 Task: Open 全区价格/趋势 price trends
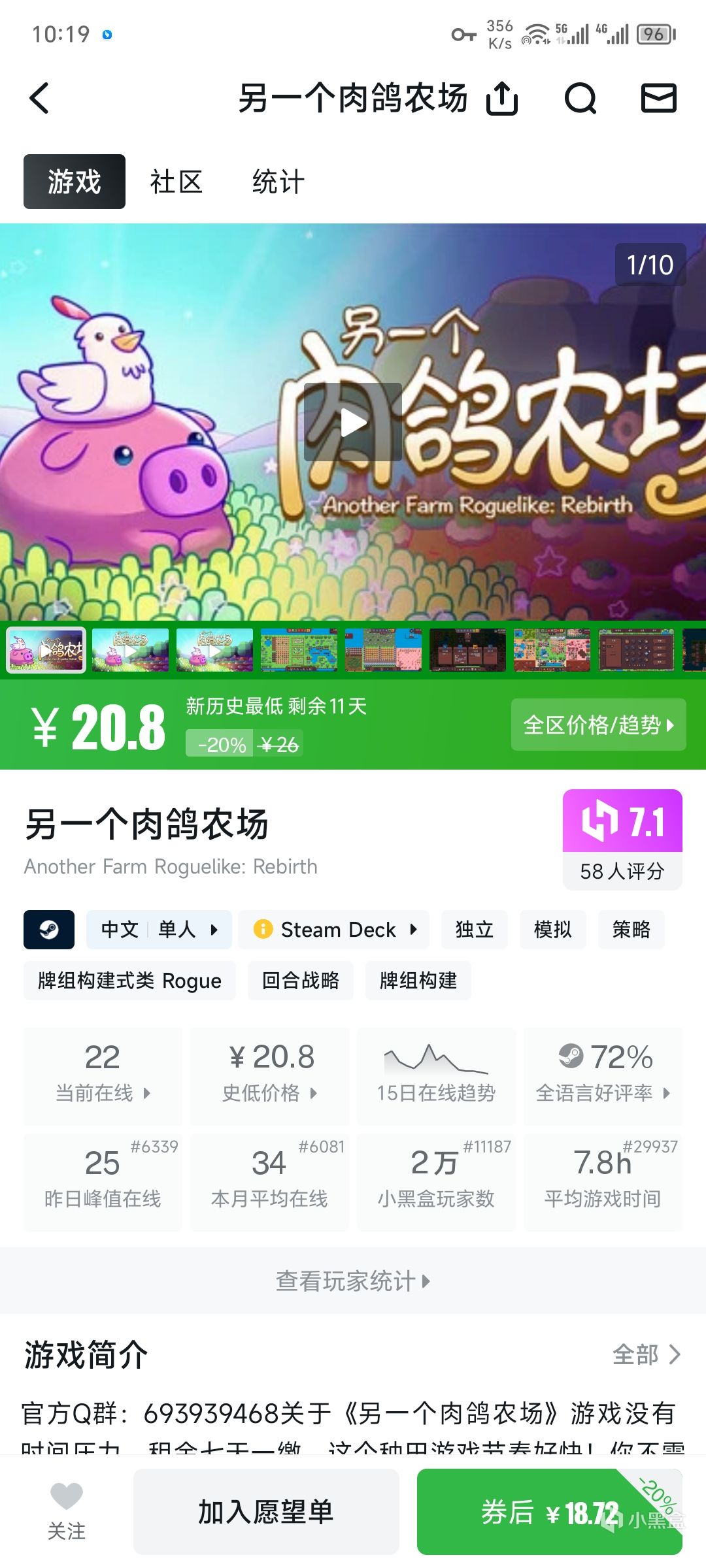[x=598, y=725]
